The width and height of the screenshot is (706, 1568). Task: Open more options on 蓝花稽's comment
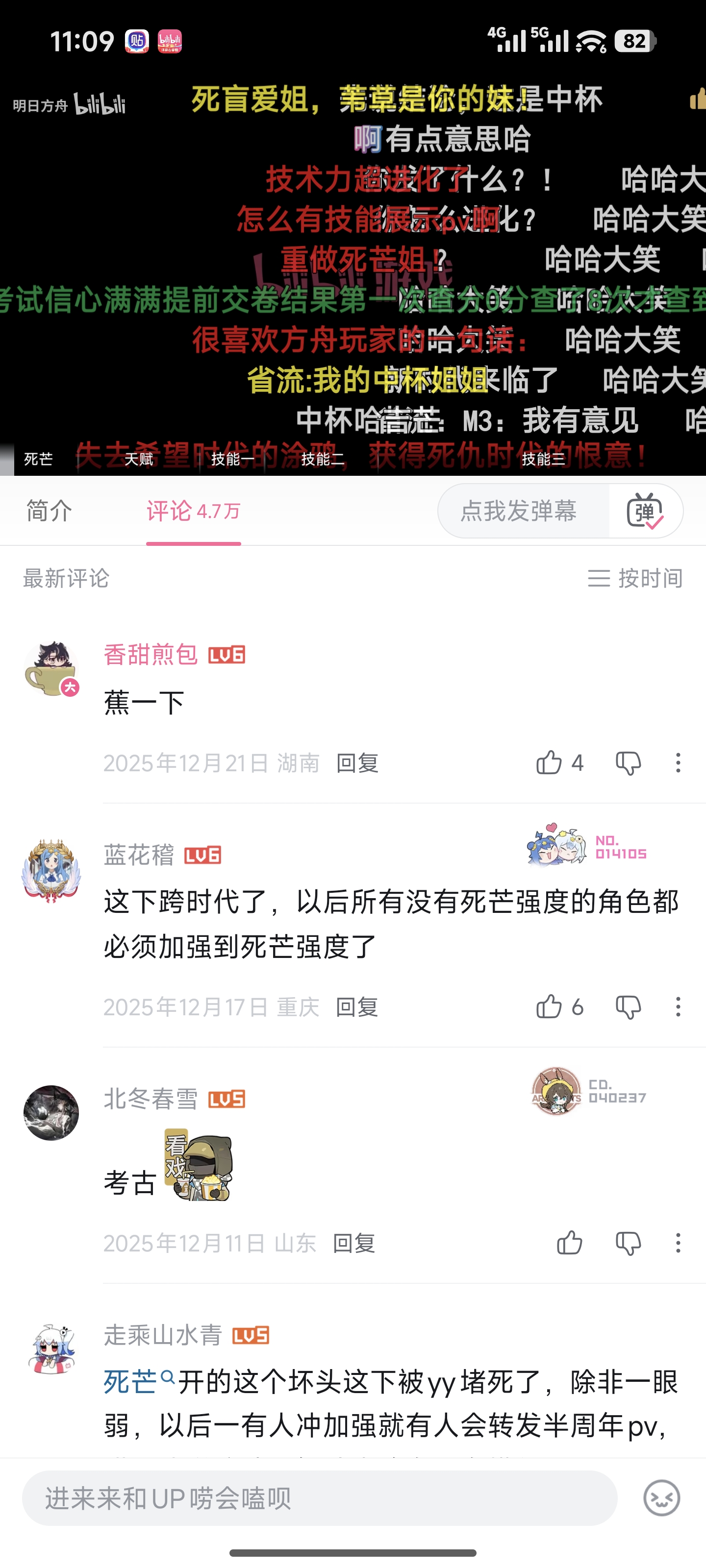pos(678,1007)
